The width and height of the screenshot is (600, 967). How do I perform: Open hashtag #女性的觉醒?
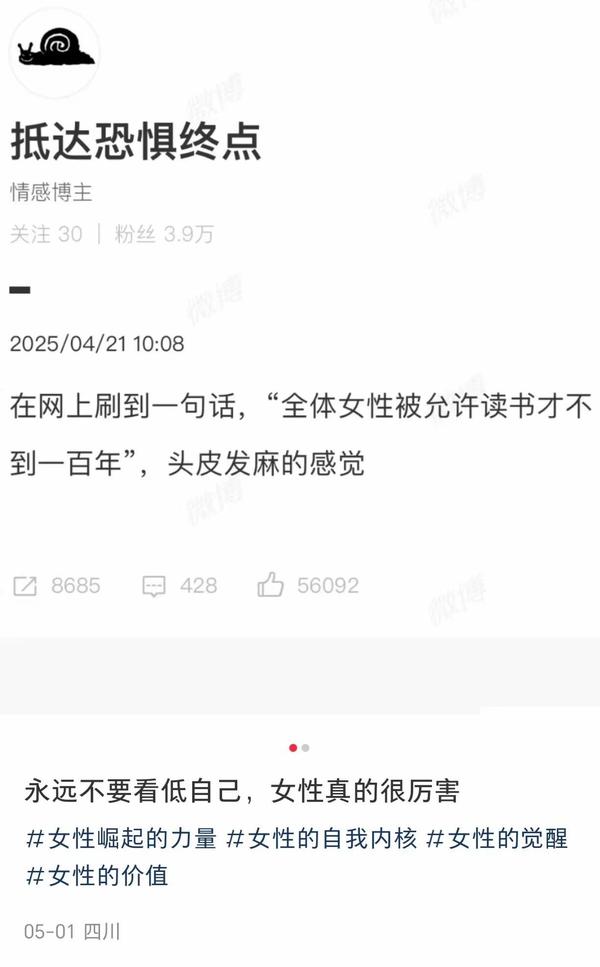pos(497,839)
